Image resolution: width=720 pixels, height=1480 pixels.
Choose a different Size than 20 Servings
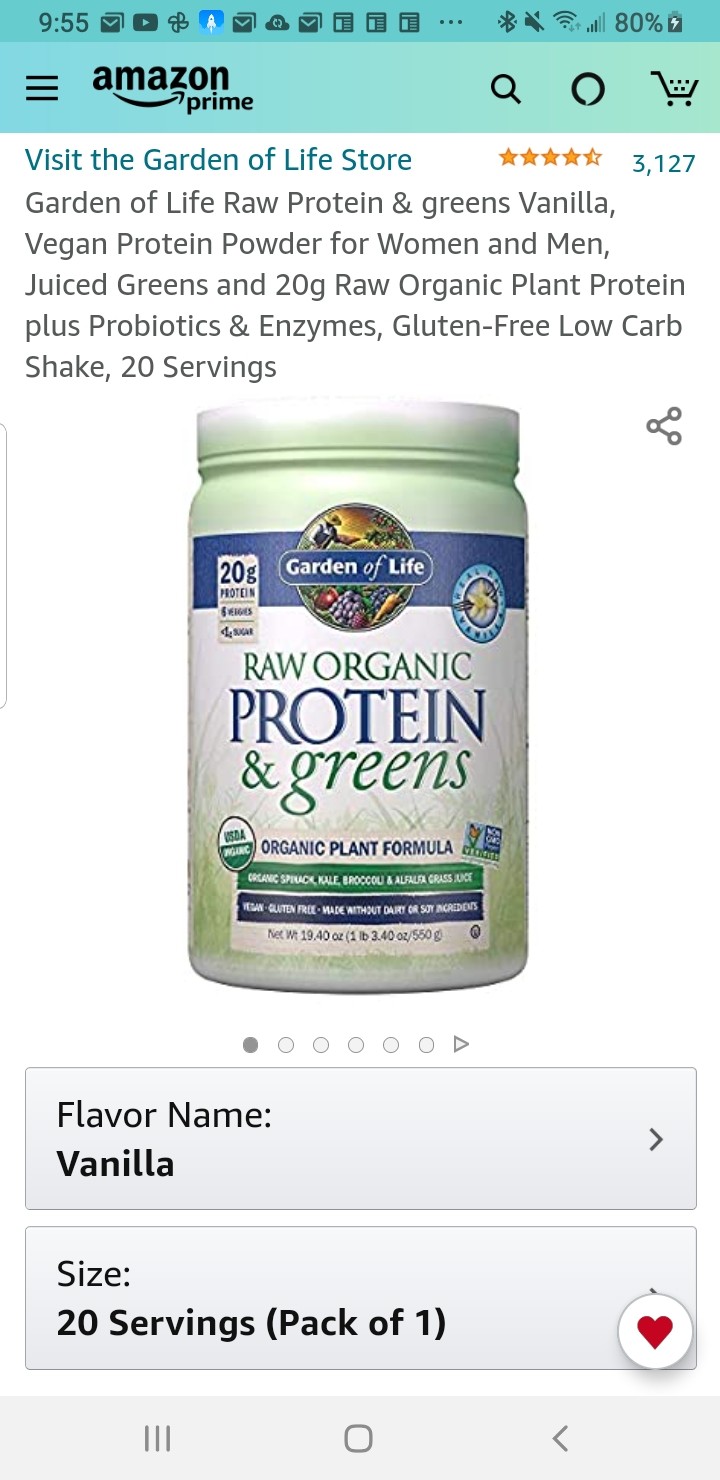tap(330, 1297)
